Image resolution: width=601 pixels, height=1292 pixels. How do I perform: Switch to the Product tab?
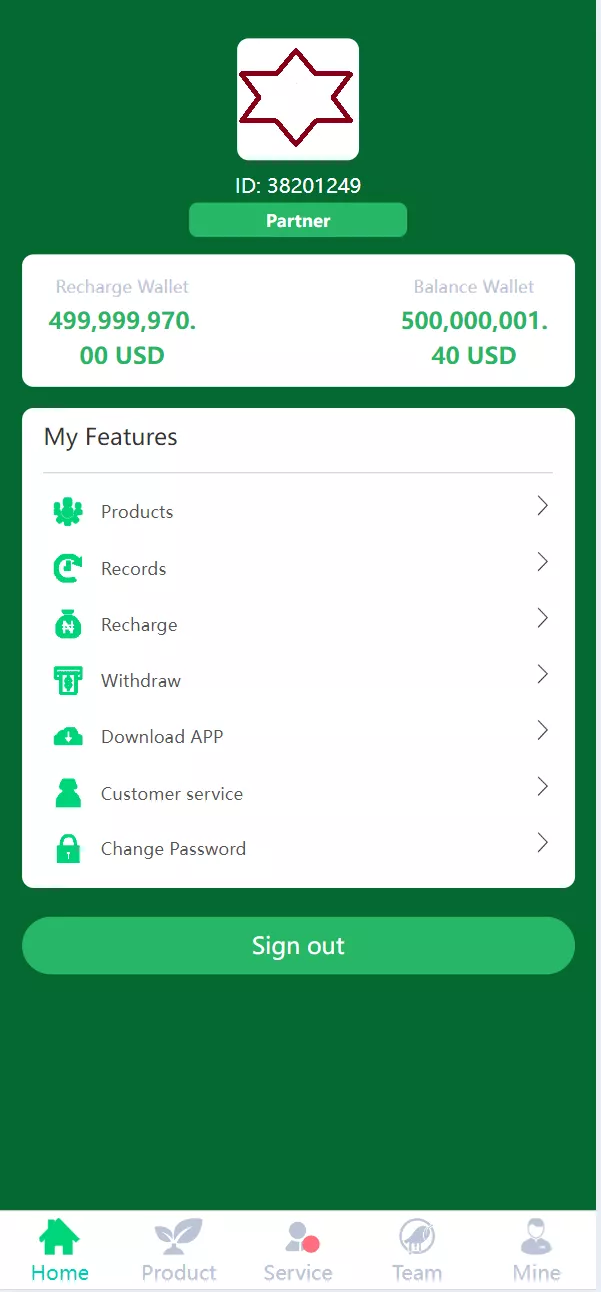point(179,1250)
